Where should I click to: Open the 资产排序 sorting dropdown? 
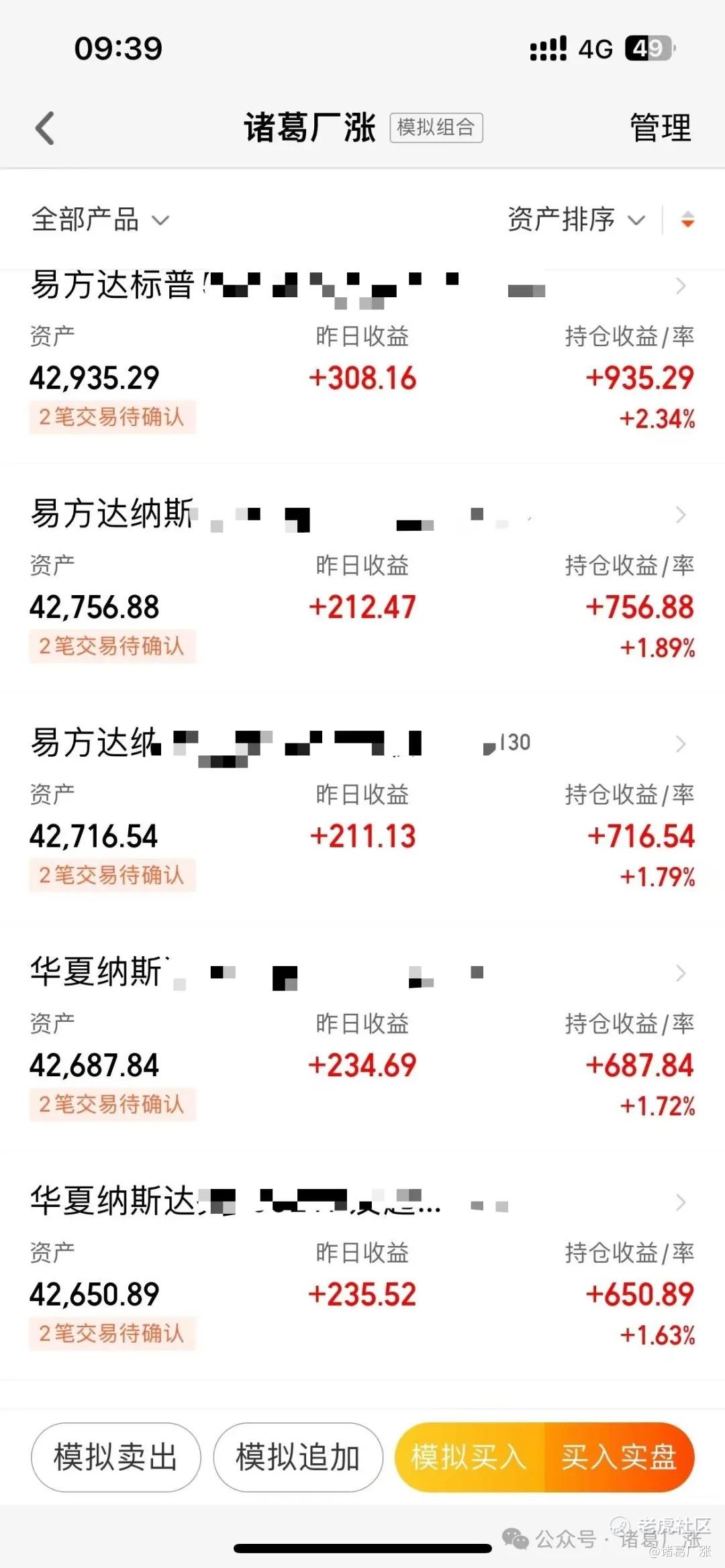[x=576, y=219]
